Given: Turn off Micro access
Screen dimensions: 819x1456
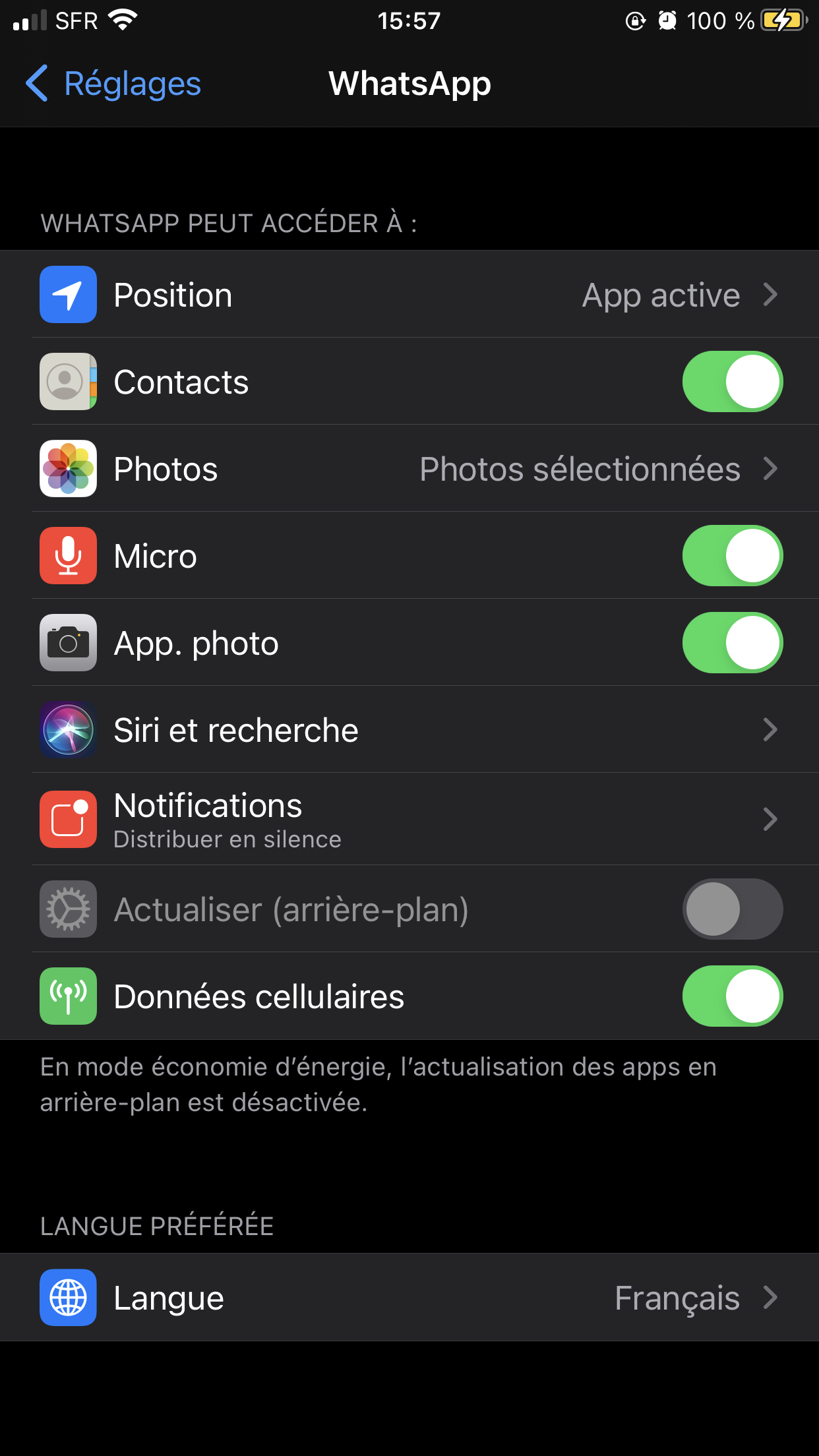Looking at the screenshot, I should pos(732,556).
